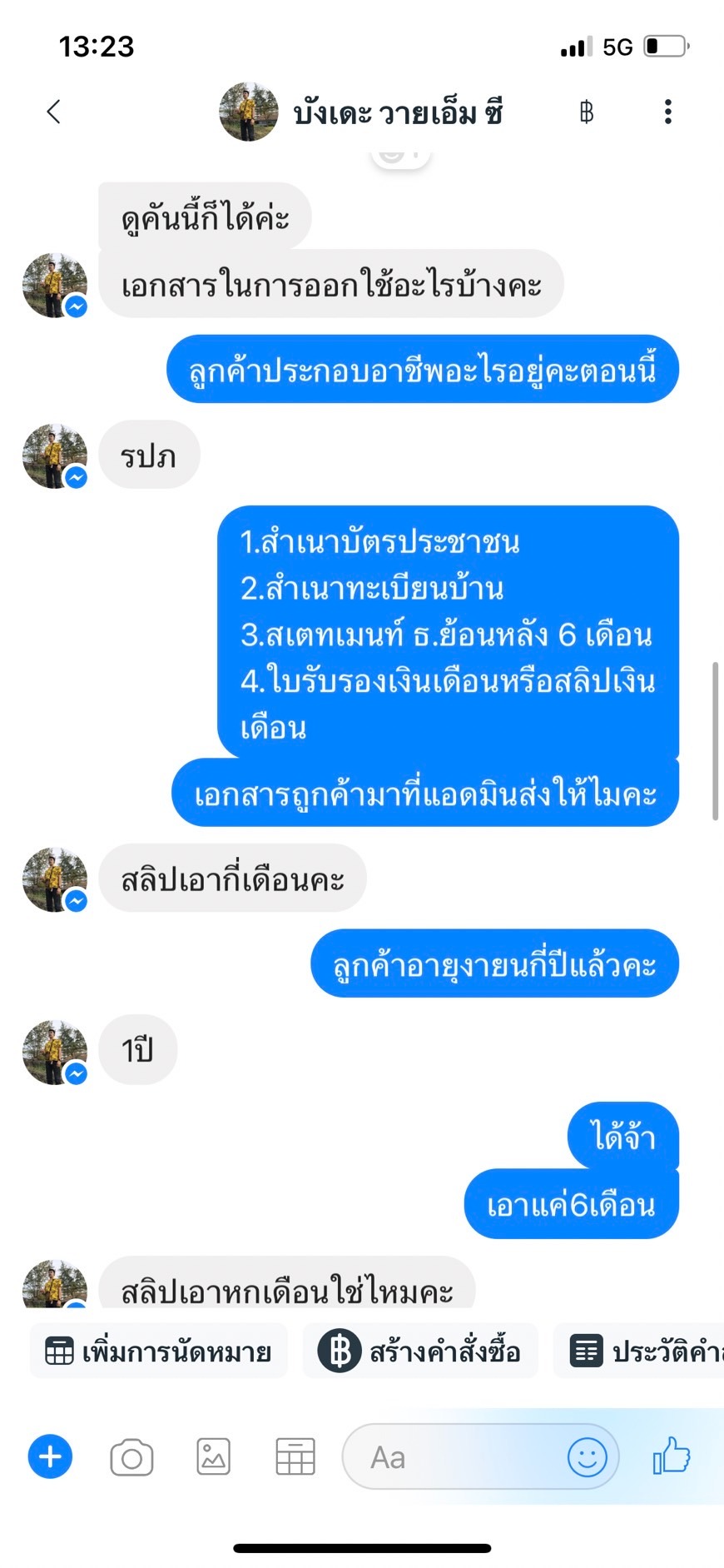This screenshot has width=724, height=1568.
Task: Pick a photo from gallery icon
Action: 213,1456
